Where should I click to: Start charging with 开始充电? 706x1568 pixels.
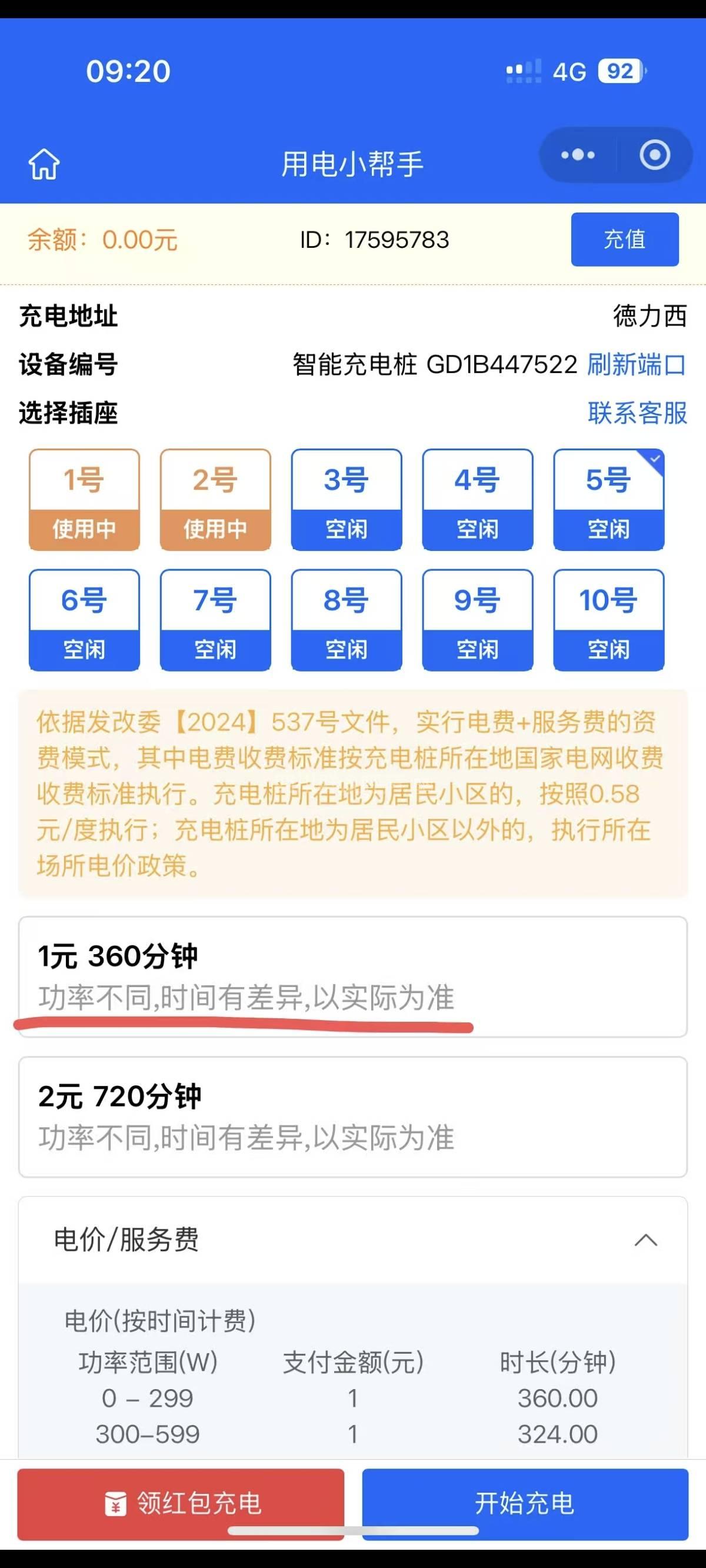pos(525,1503)
